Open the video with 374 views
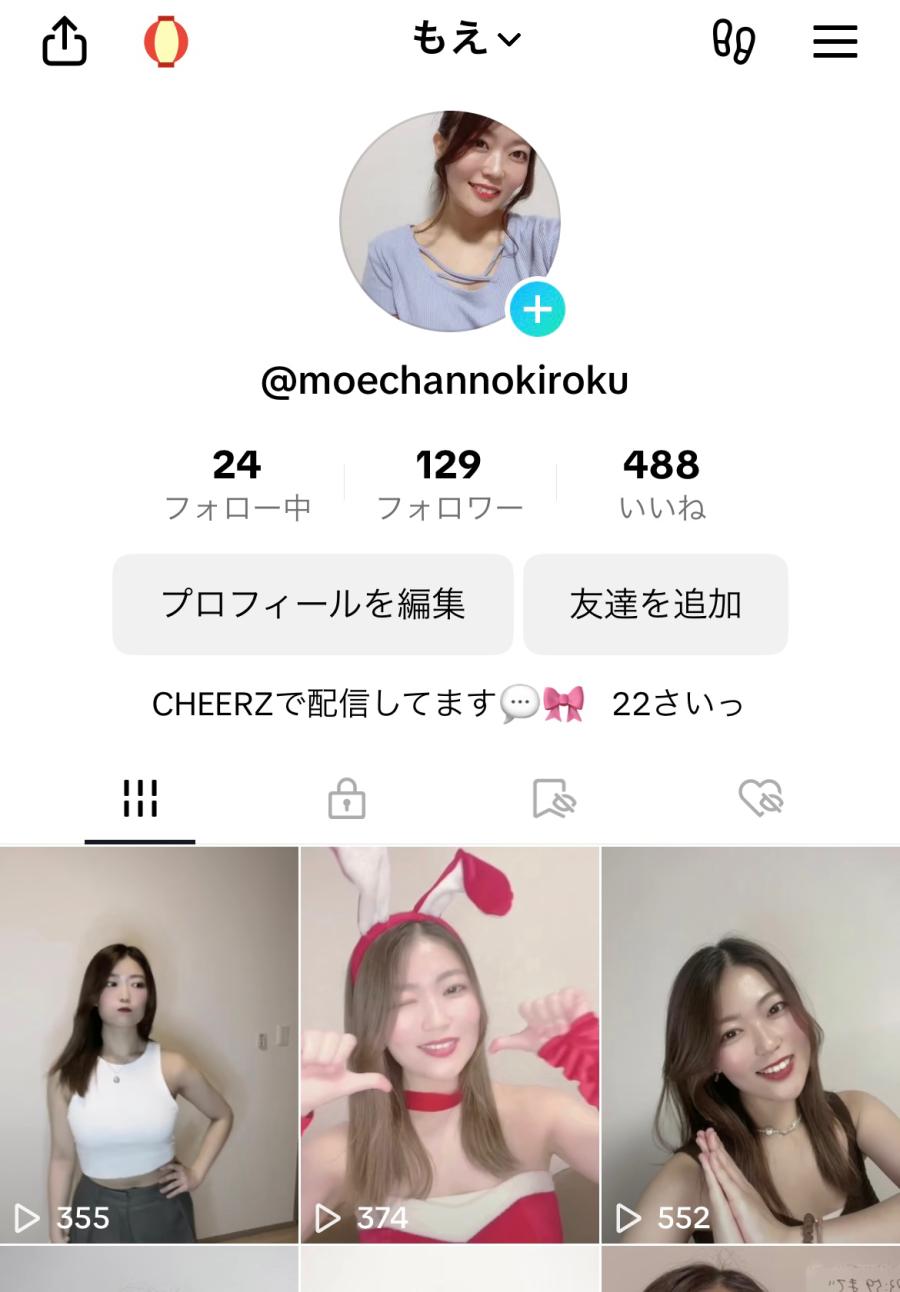 click(x=449, y=1045)
